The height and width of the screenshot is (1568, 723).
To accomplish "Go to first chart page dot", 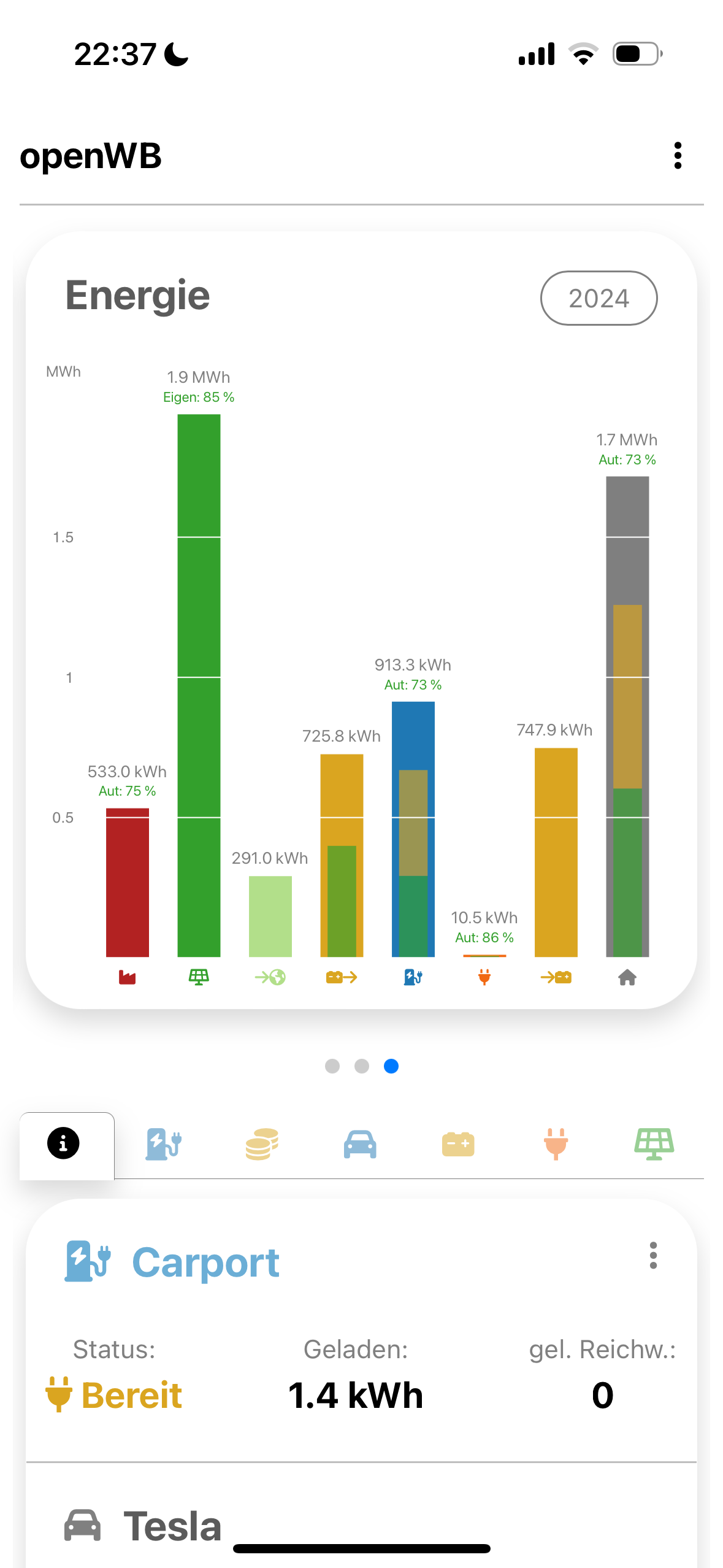I will tap(332, 1066).
